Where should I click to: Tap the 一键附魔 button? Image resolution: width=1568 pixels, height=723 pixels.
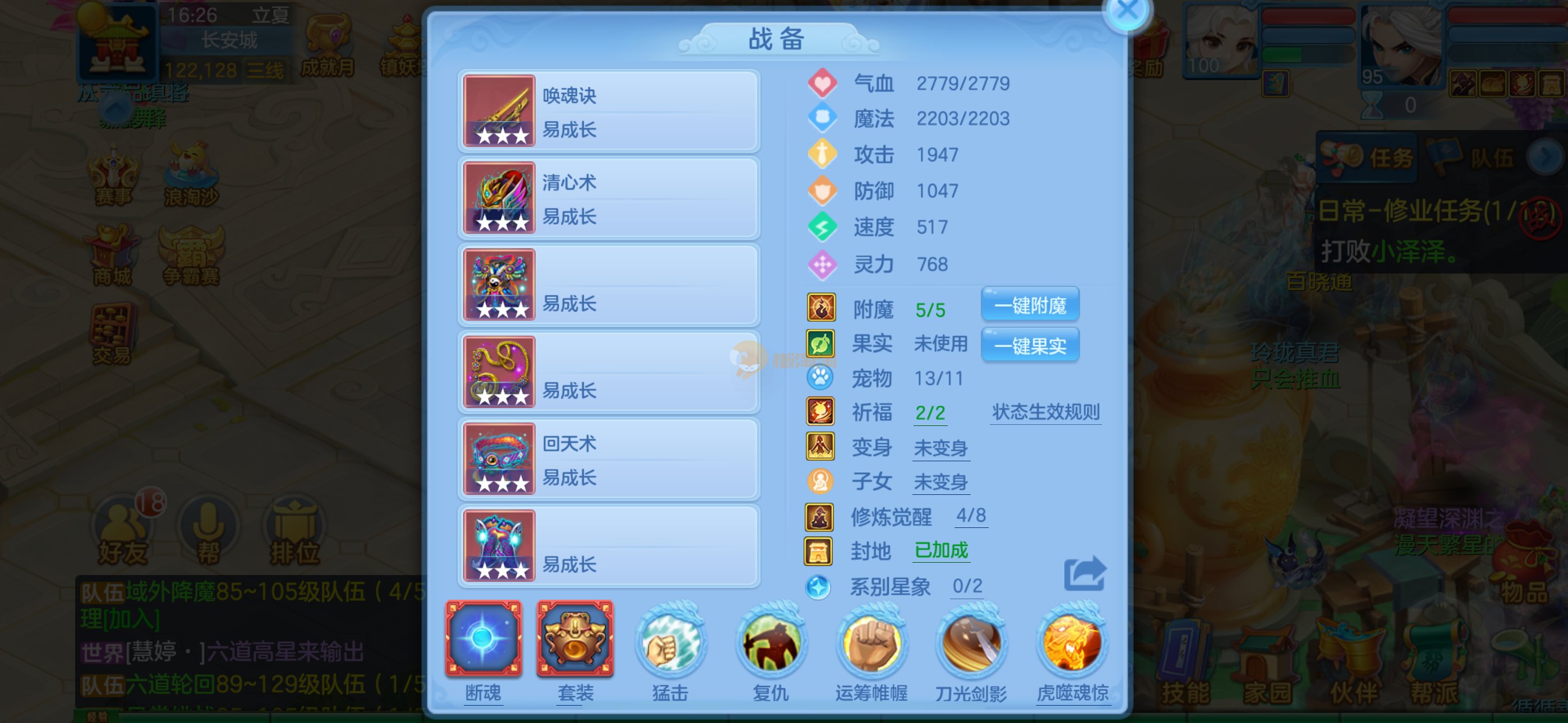[1030, 305]
